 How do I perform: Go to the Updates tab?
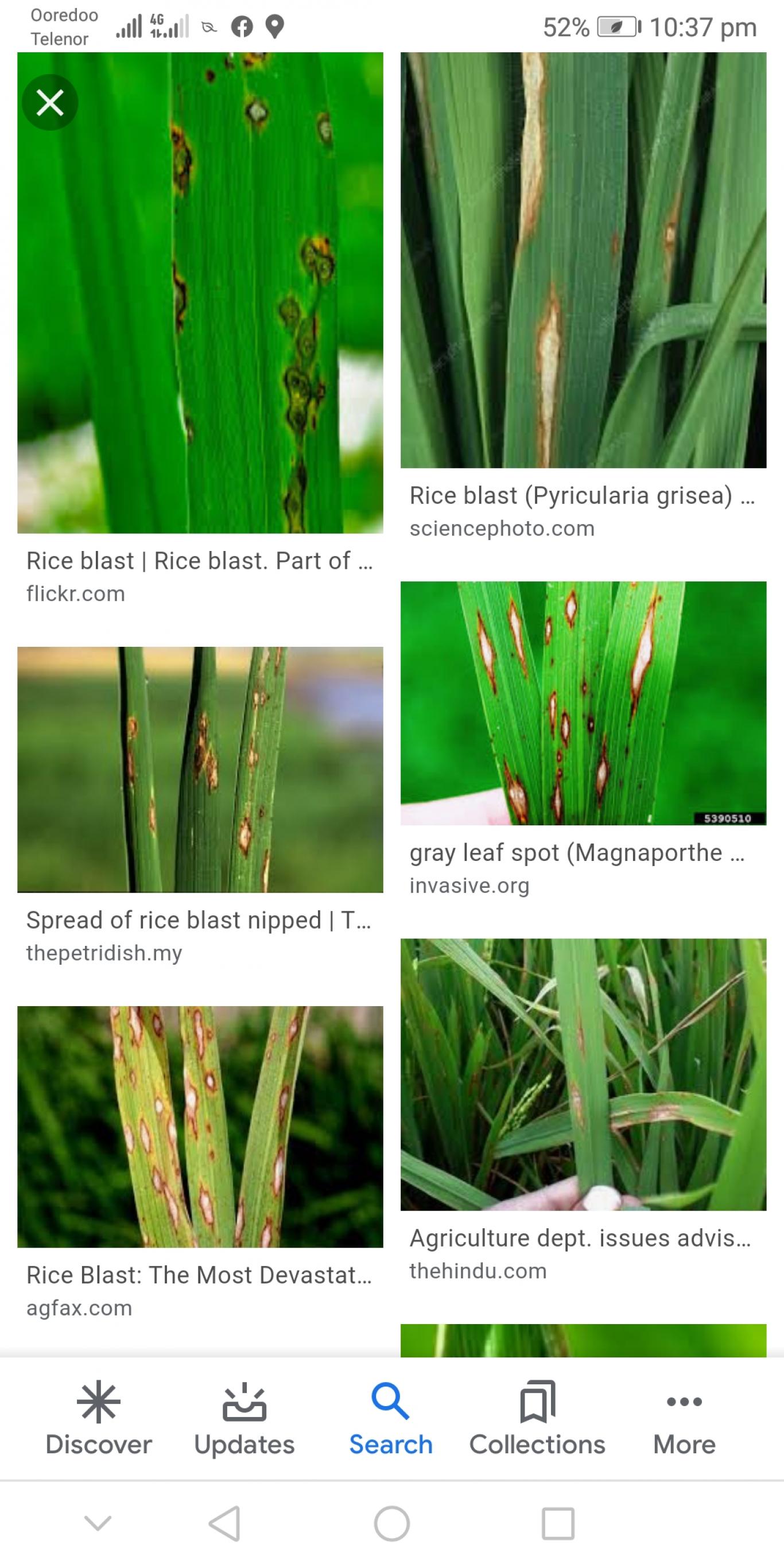[x=244, y=1419]
